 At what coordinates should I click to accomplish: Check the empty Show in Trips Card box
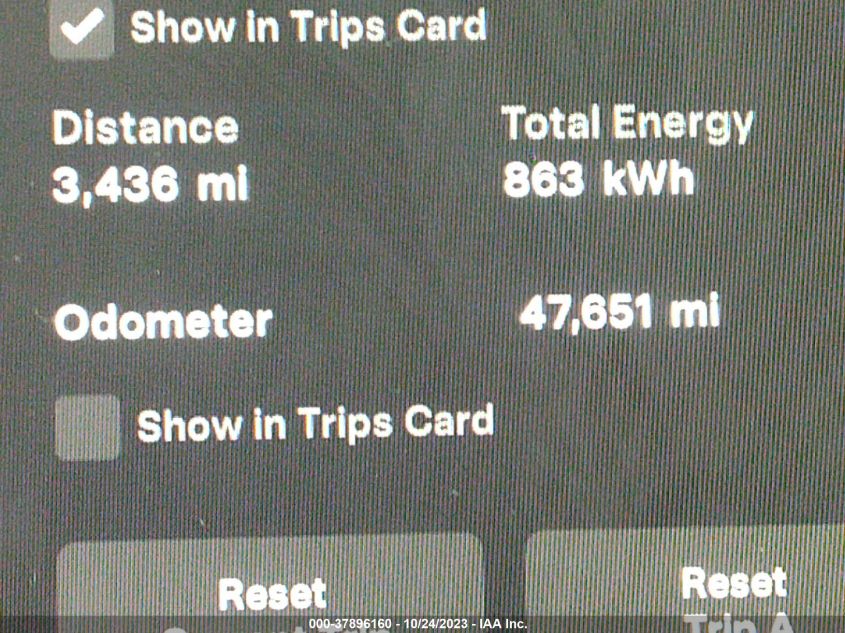87,427
